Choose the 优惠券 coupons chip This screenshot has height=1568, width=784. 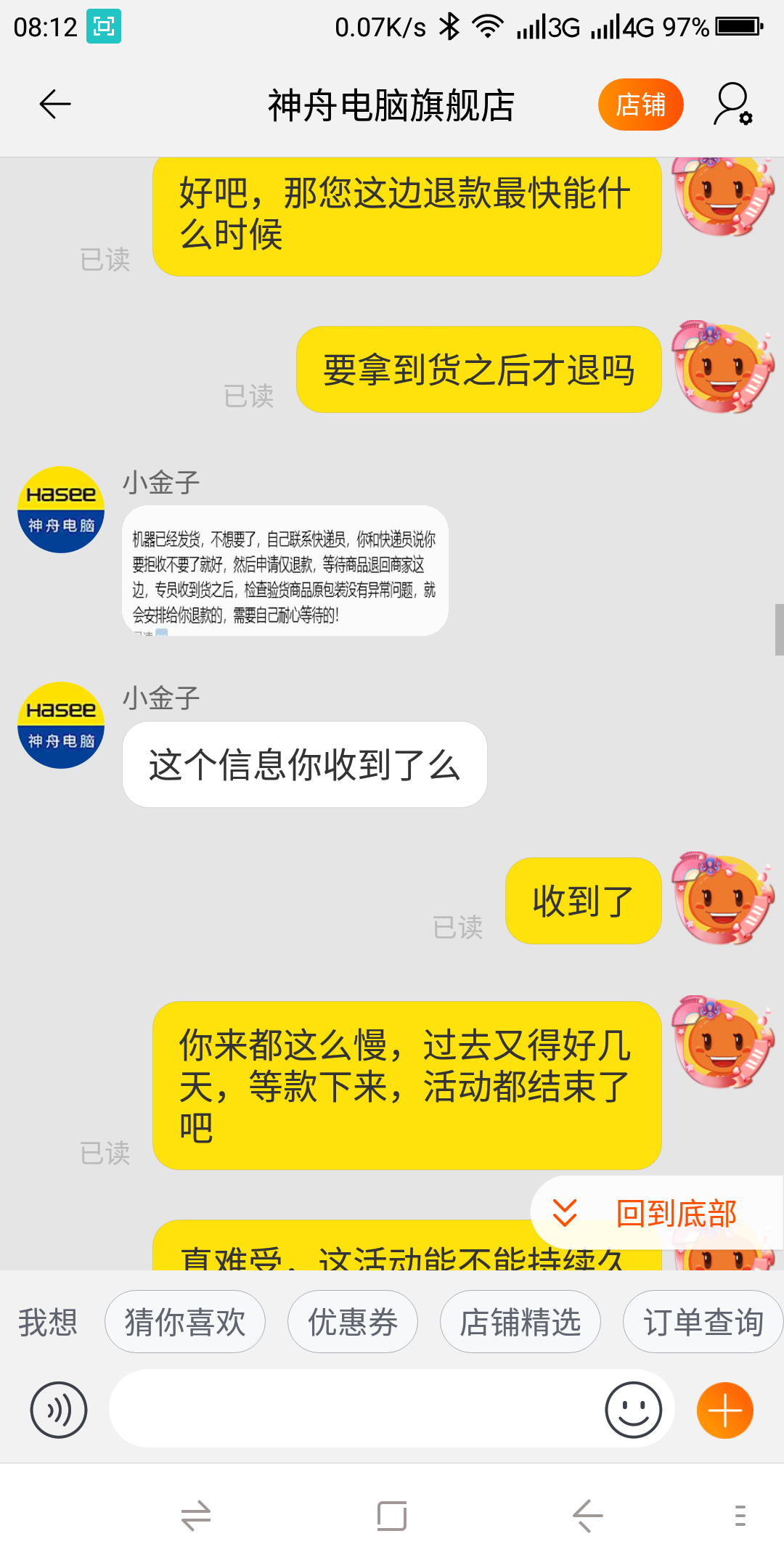[x=352, y=1323]
